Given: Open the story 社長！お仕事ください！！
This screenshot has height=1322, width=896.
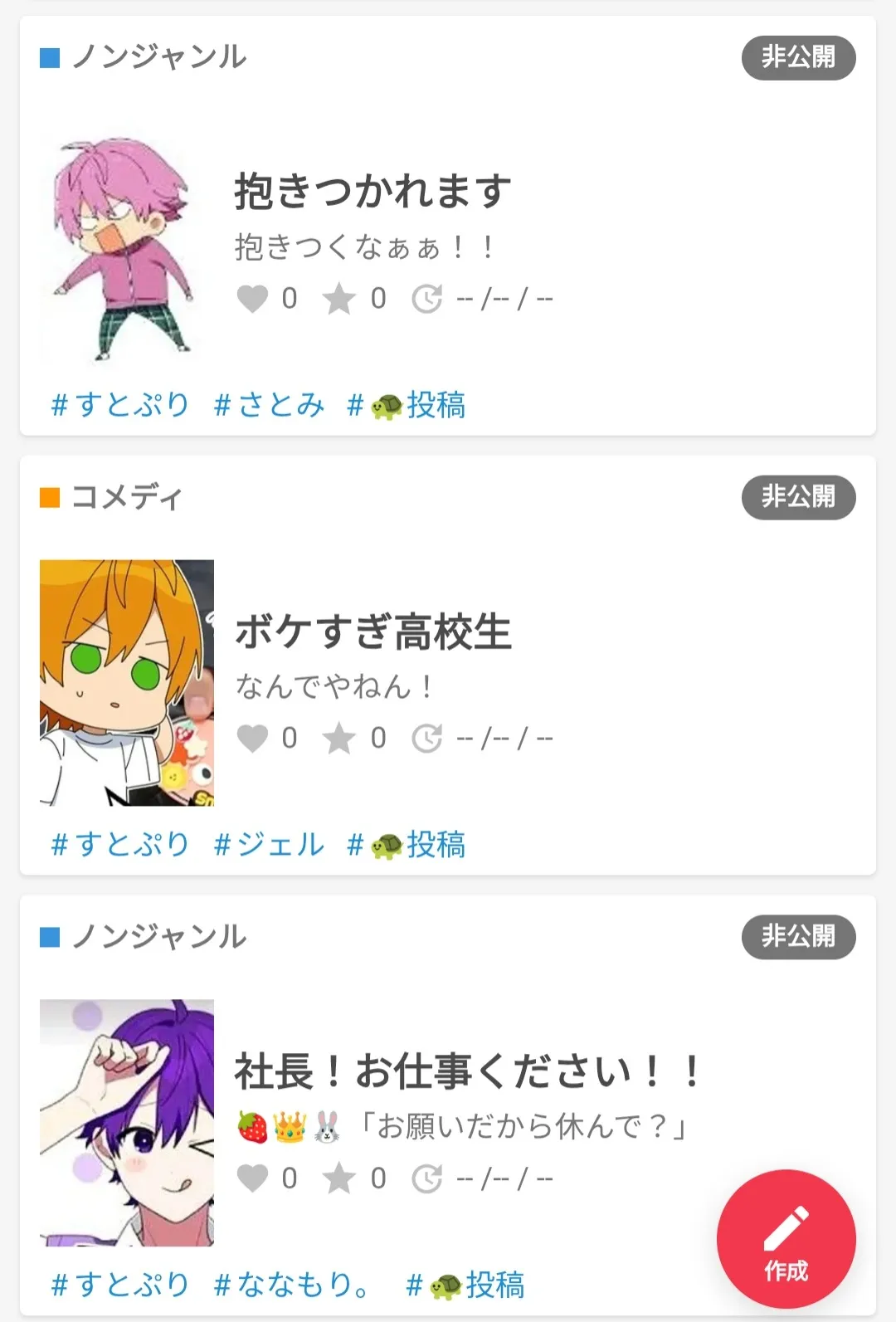Looking at the screenshot, I should (467, 1071).
